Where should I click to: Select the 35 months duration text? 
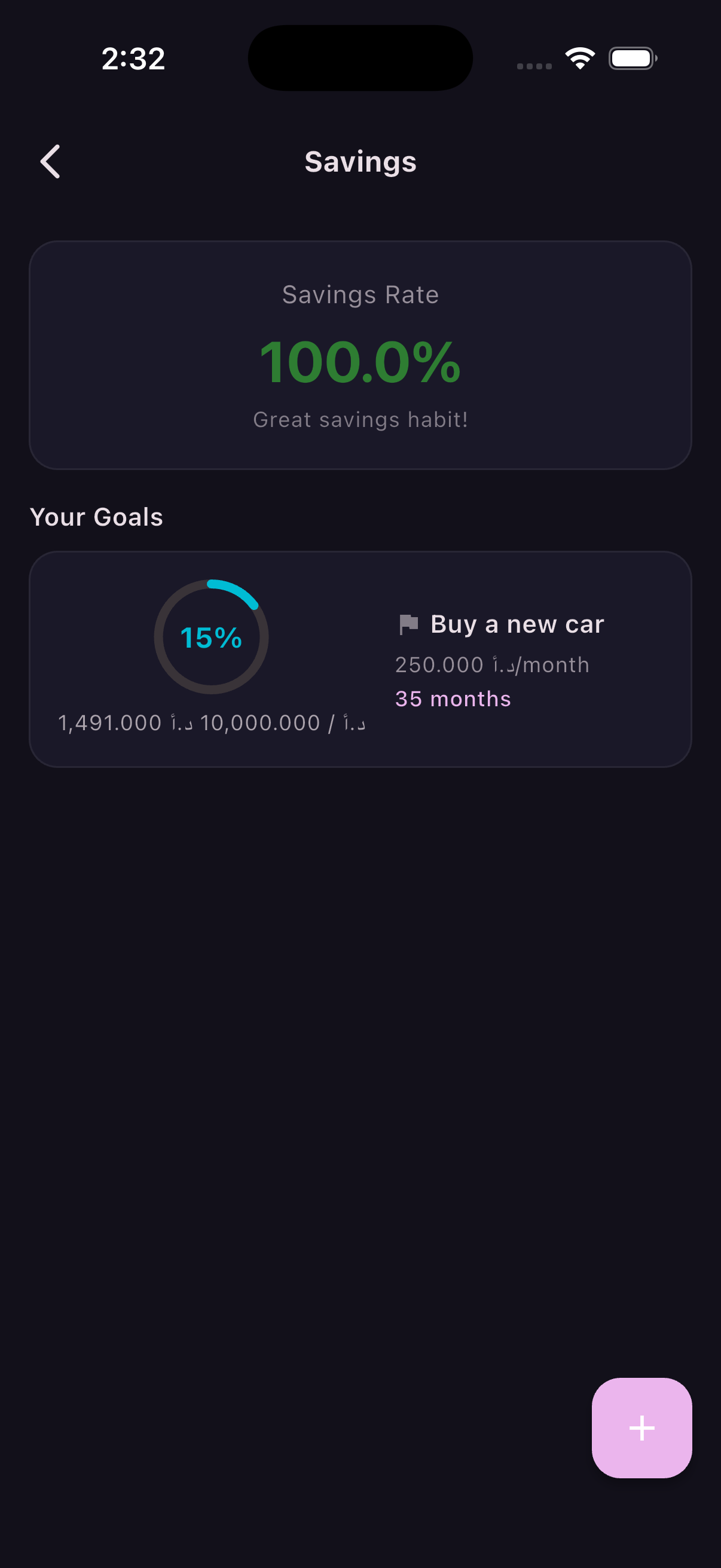tap(452, 698)
